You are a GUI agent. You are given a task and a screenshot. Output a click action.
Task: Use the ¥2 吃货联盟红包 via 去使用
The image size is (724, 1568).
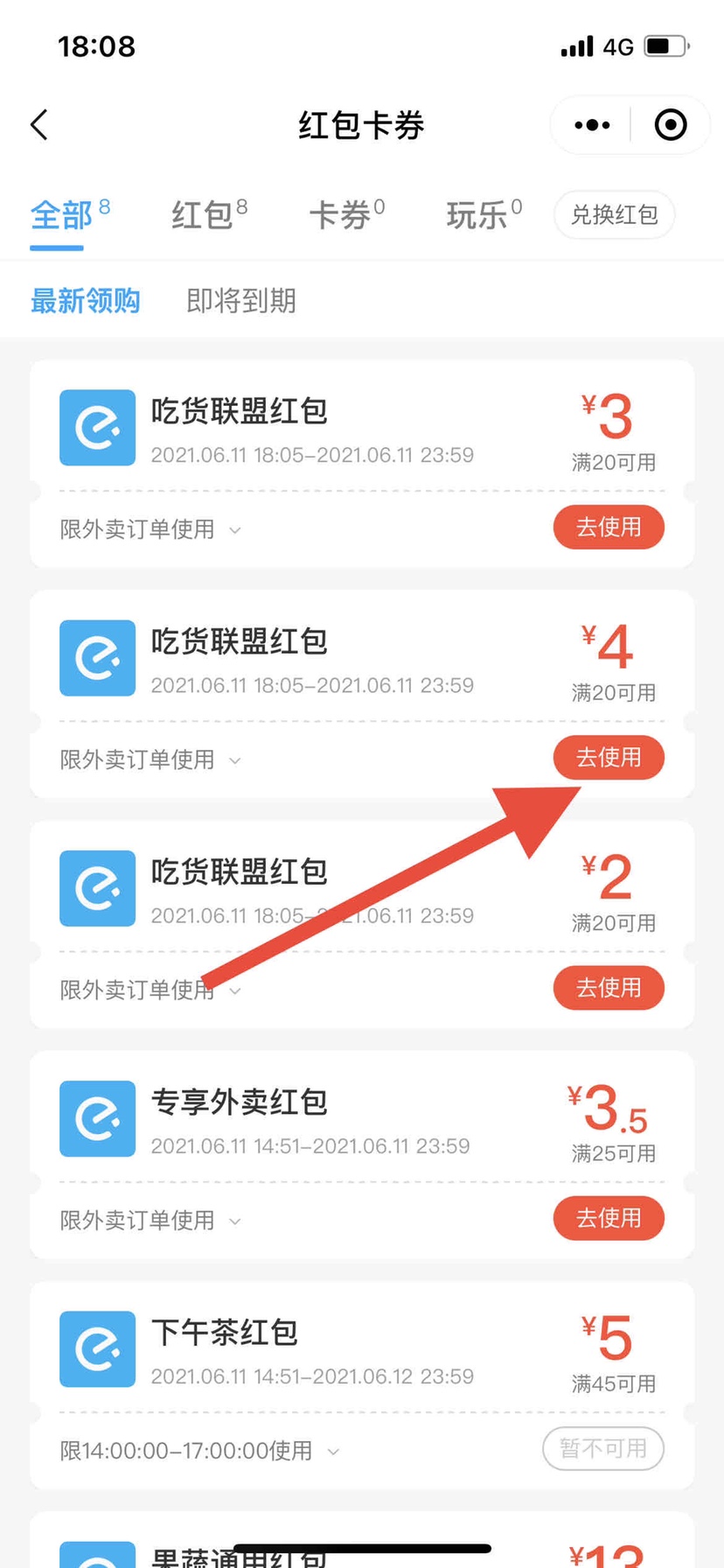click(x=609, y=988)
